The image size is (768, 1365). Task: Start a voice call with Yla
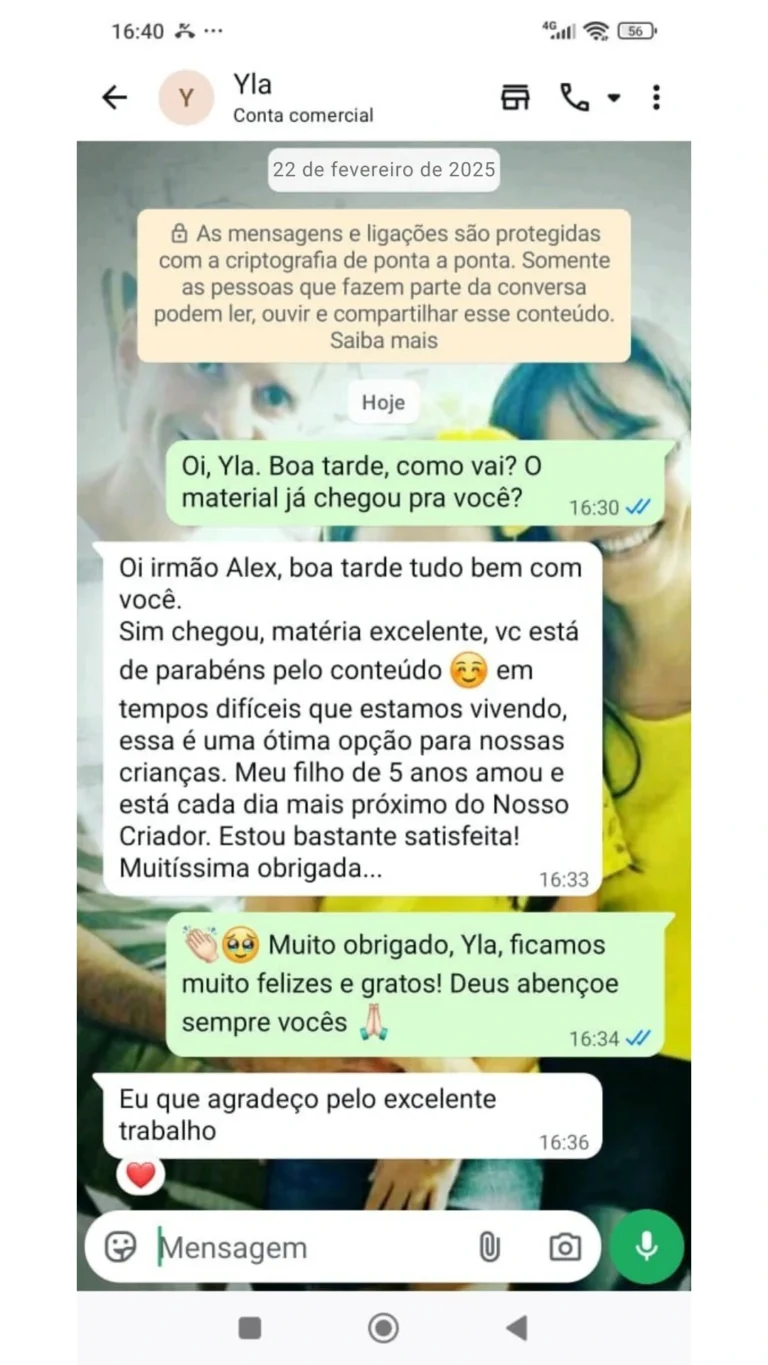(574, 97)
